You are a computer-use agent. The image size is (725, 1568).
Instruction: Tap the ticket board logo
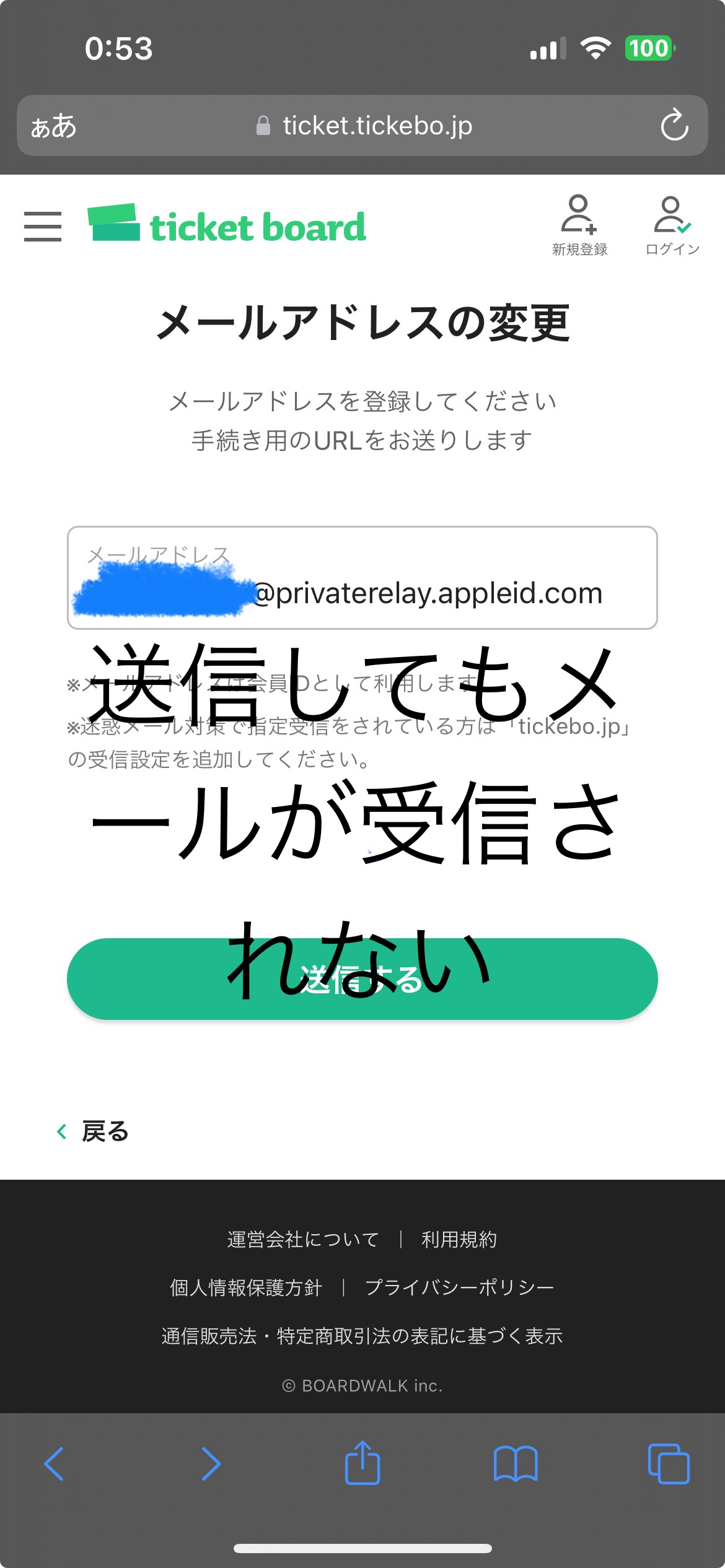point(227,225)
